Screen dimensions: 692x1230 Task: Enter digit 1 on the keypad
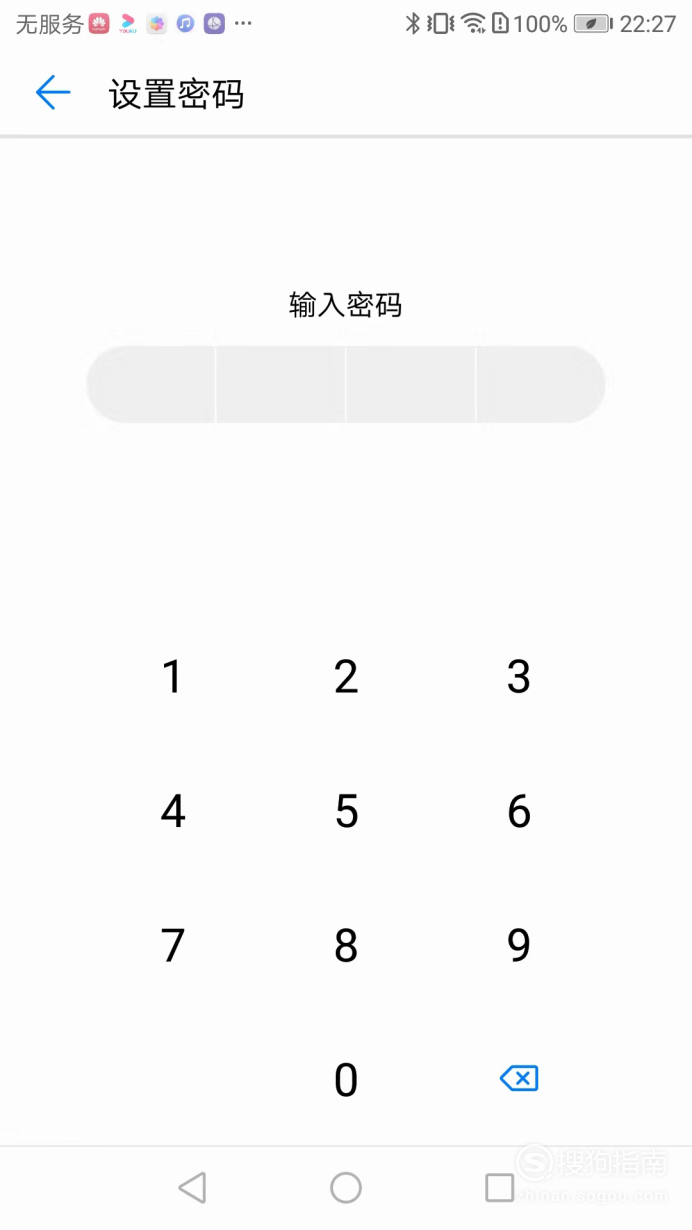pos(173,677)
